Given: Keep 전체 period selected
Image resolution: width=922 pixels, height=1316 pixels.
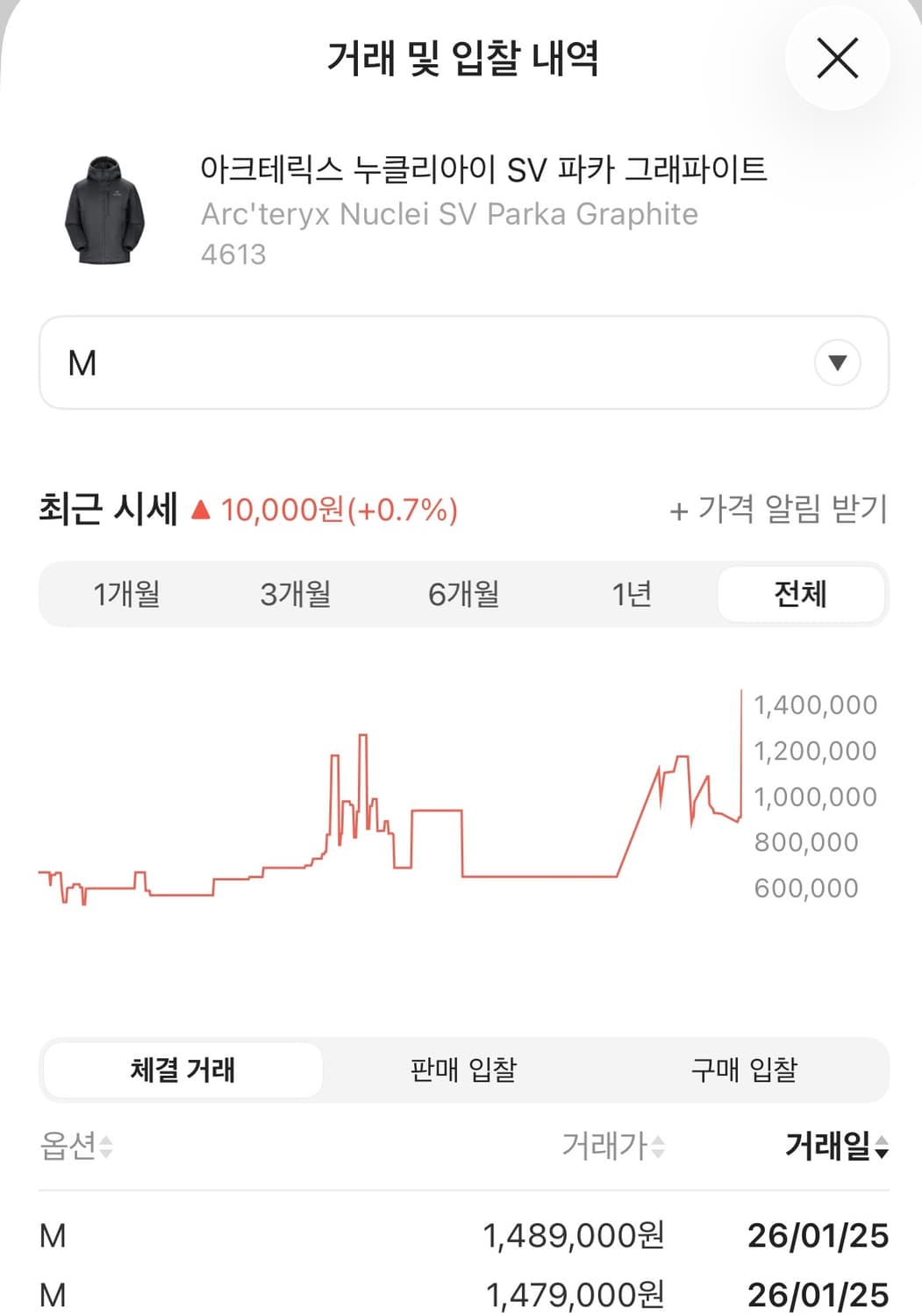Looking at the screenshot, I should tap(801, 594).
